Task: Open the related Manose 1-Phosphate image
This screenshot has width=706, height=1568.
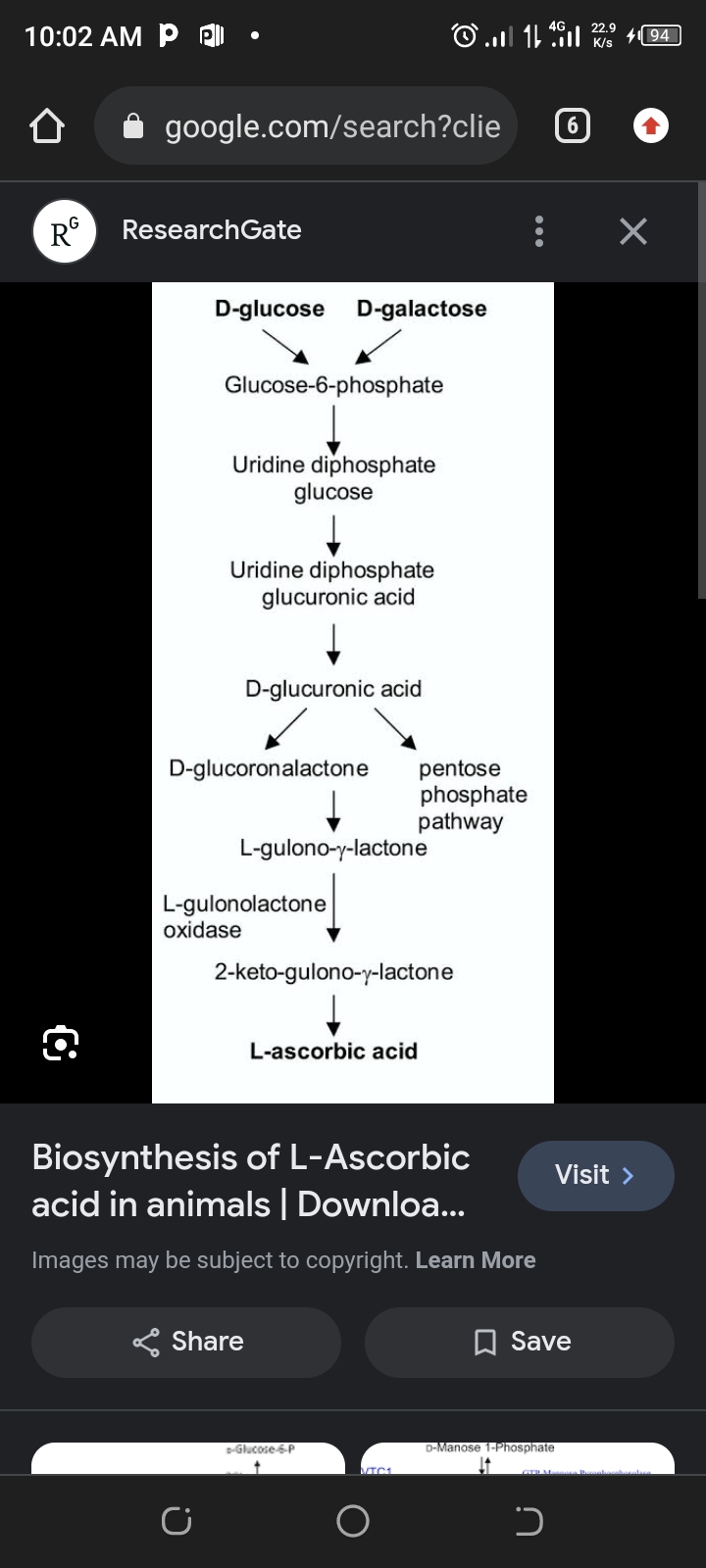Action: pyautogui.click(x=518, y=1457)
